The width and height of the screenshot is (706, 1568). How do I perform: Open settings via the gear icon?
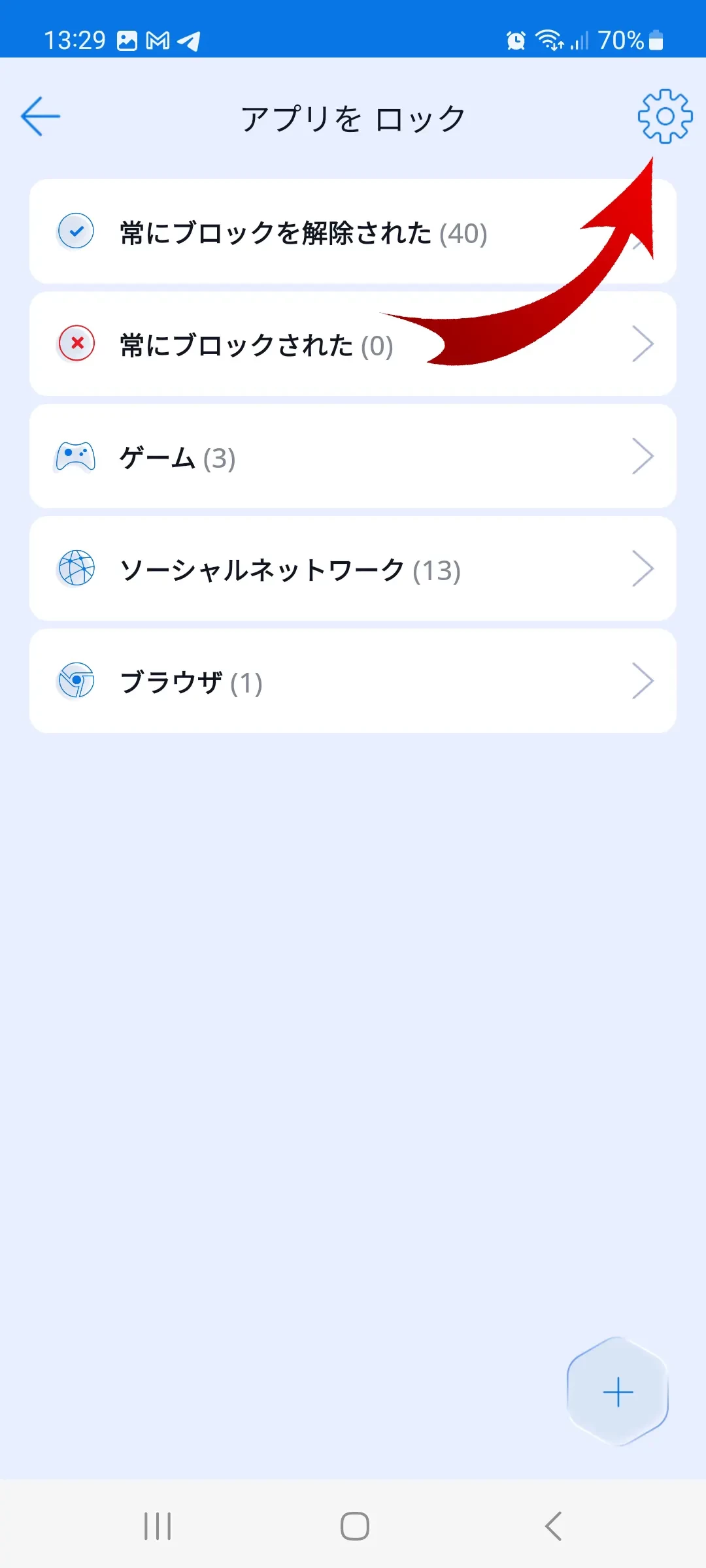(665, 116)
